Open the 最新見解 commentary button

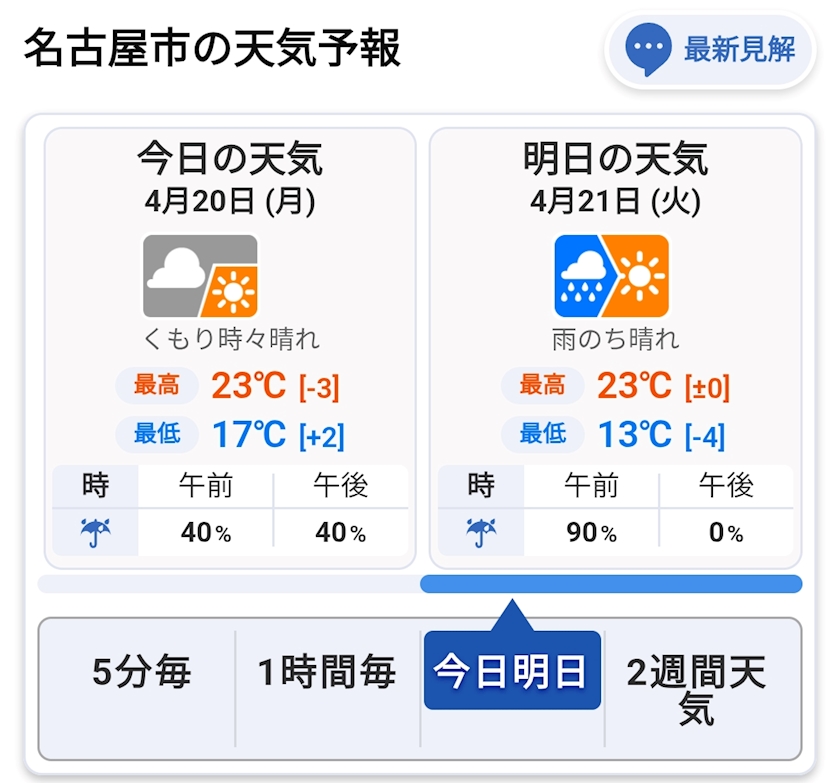pyautogui.click(x=710, y=50)
